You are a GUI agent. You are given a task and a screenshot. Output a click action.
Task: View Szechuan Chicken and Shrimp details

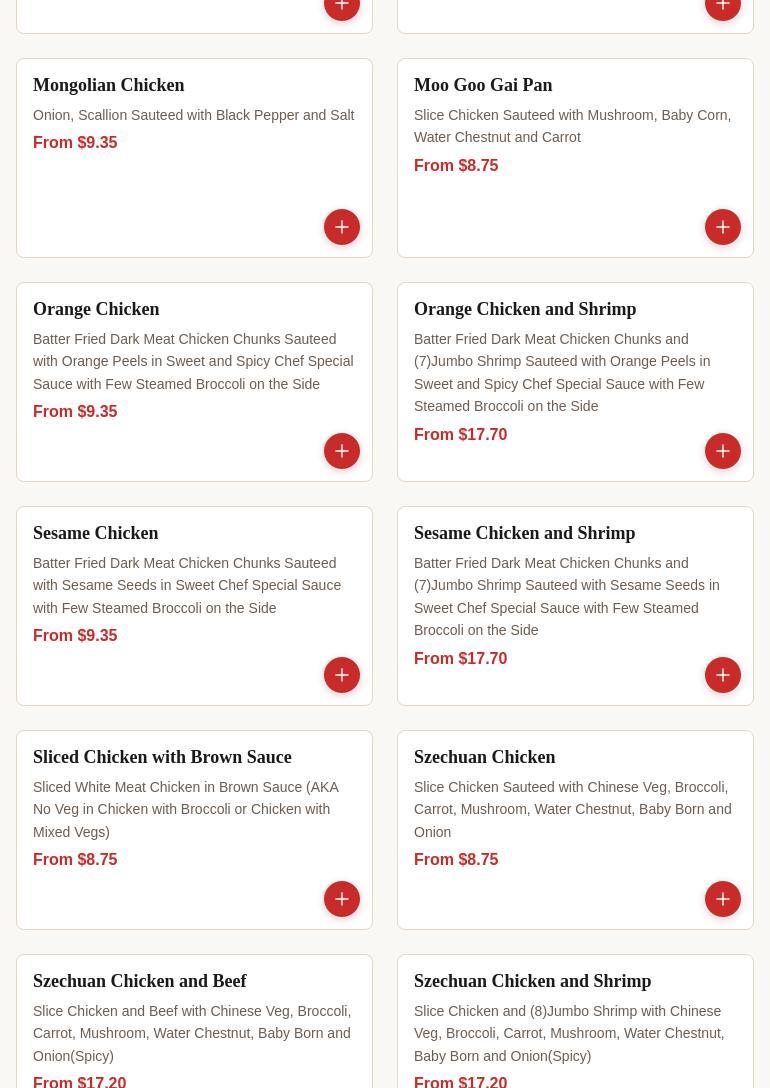(x=532, y=981)
